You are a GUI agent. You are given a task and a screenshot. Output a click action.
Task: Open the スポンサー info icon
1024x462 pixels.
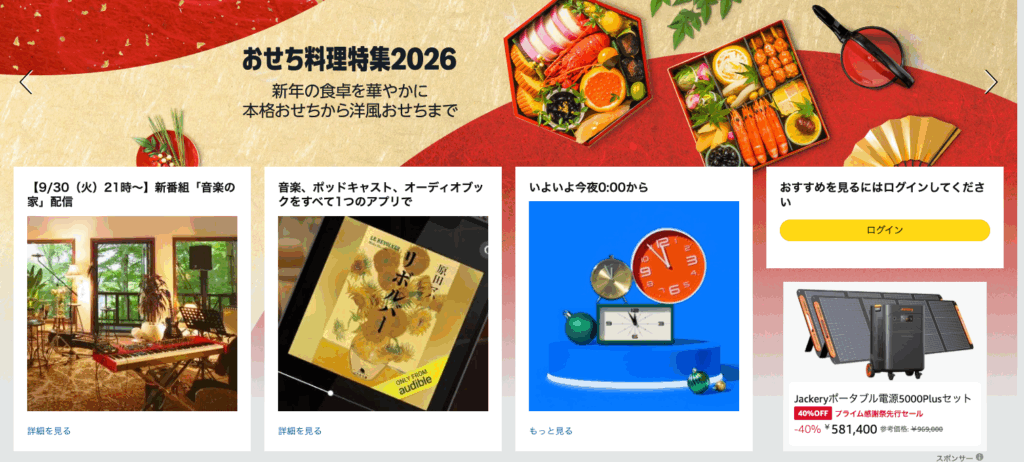[980, 456]
